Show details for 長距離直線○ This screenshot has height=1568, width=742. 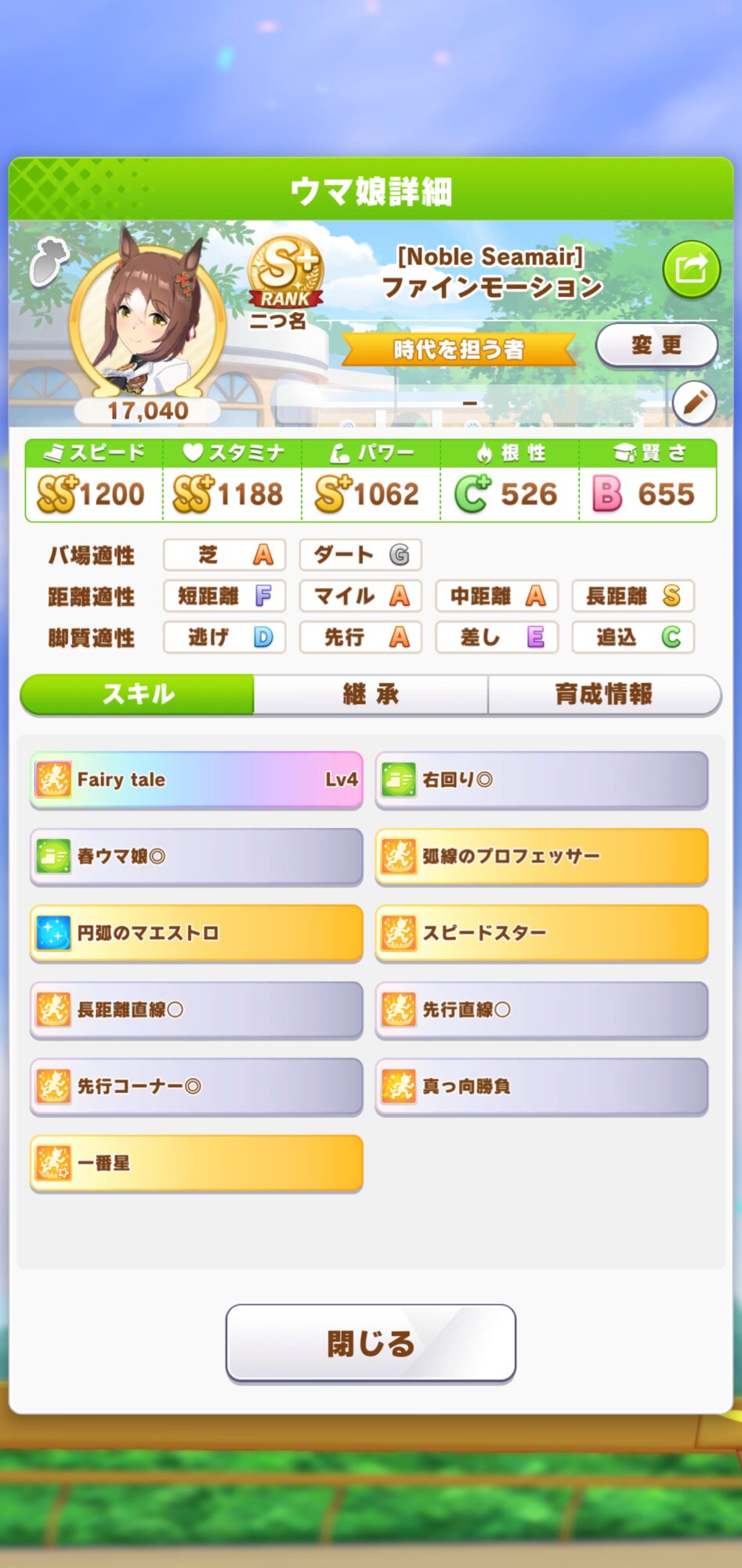coord(197,1010)
